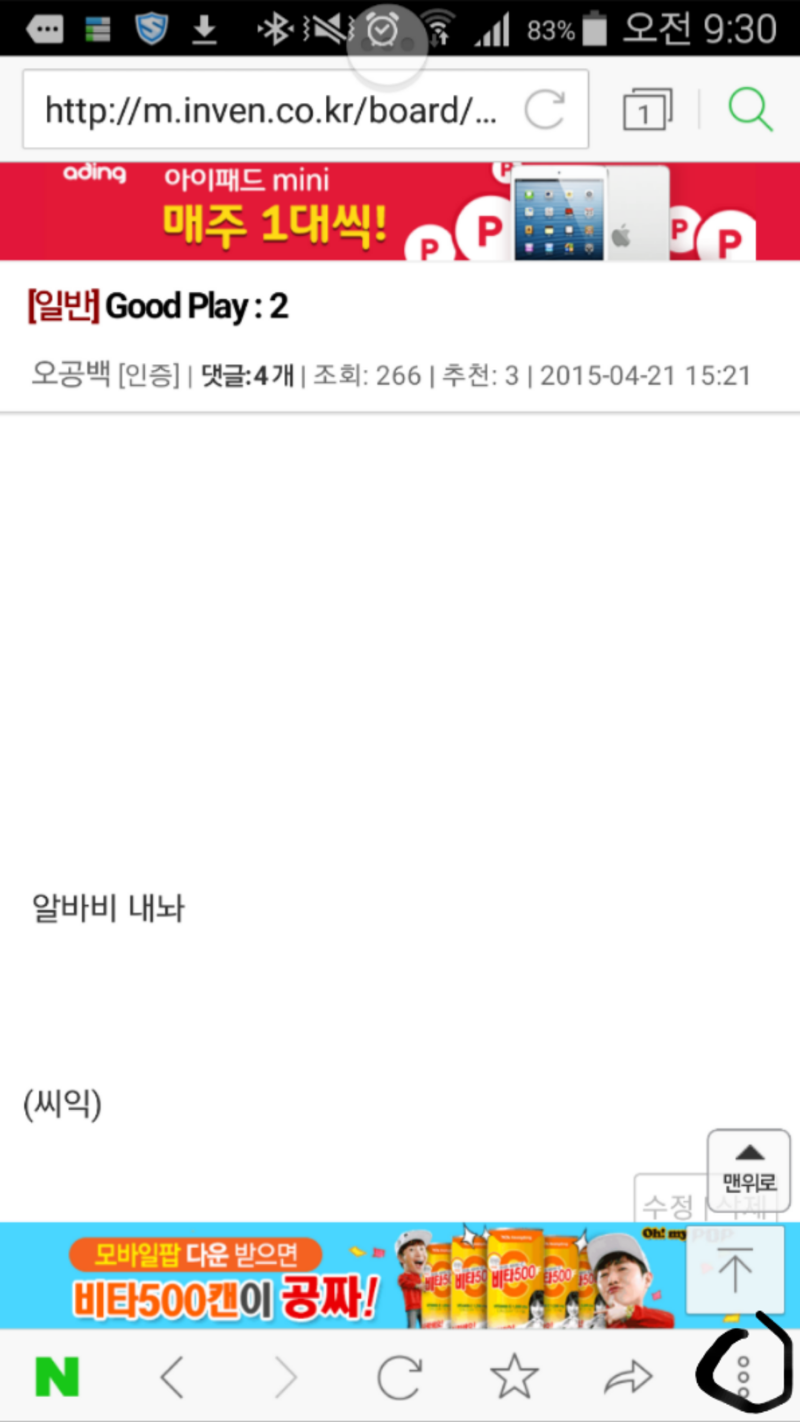Reload page from address bar icon
This screenshot has width=800, height=1422.
click(x=545, y=110)
